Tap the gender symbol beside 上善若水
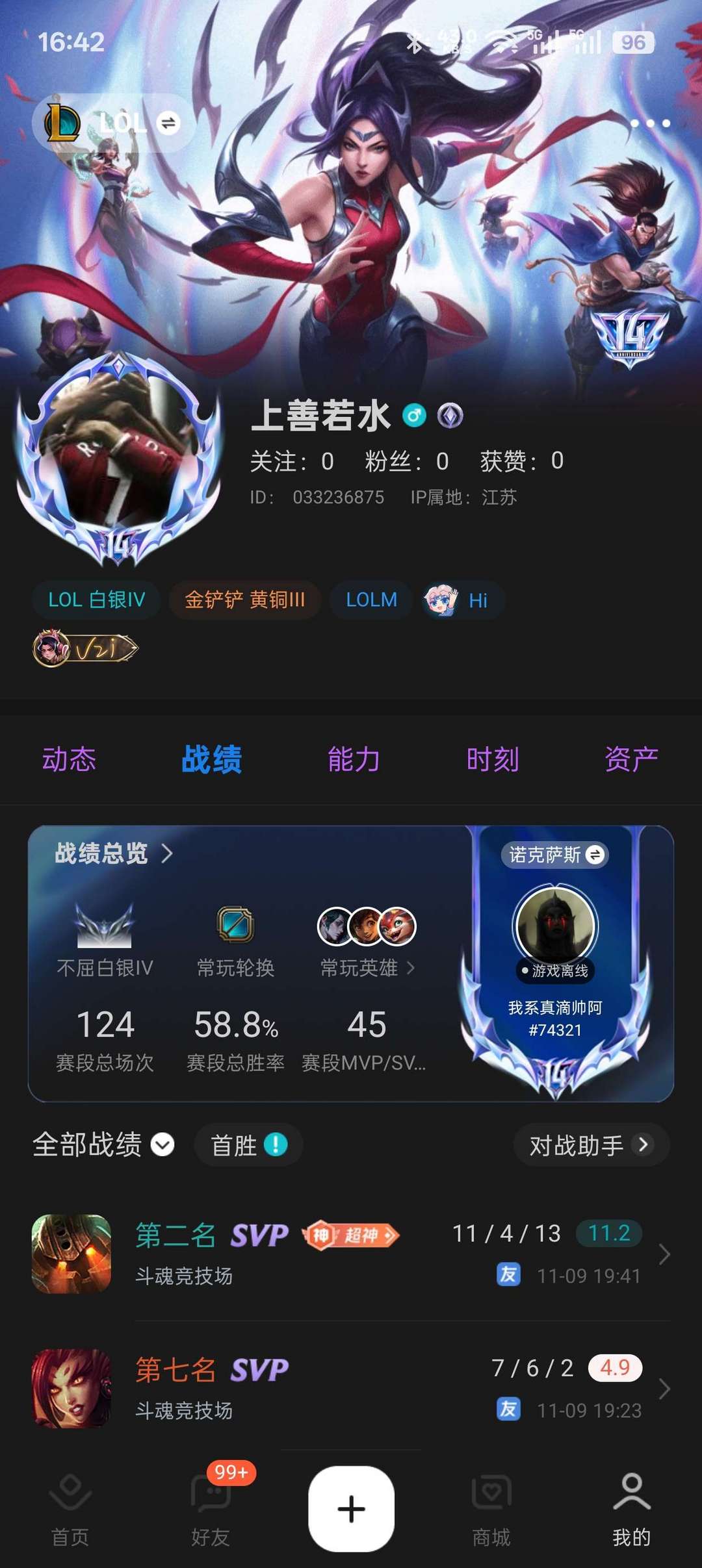 click(415, 416)
